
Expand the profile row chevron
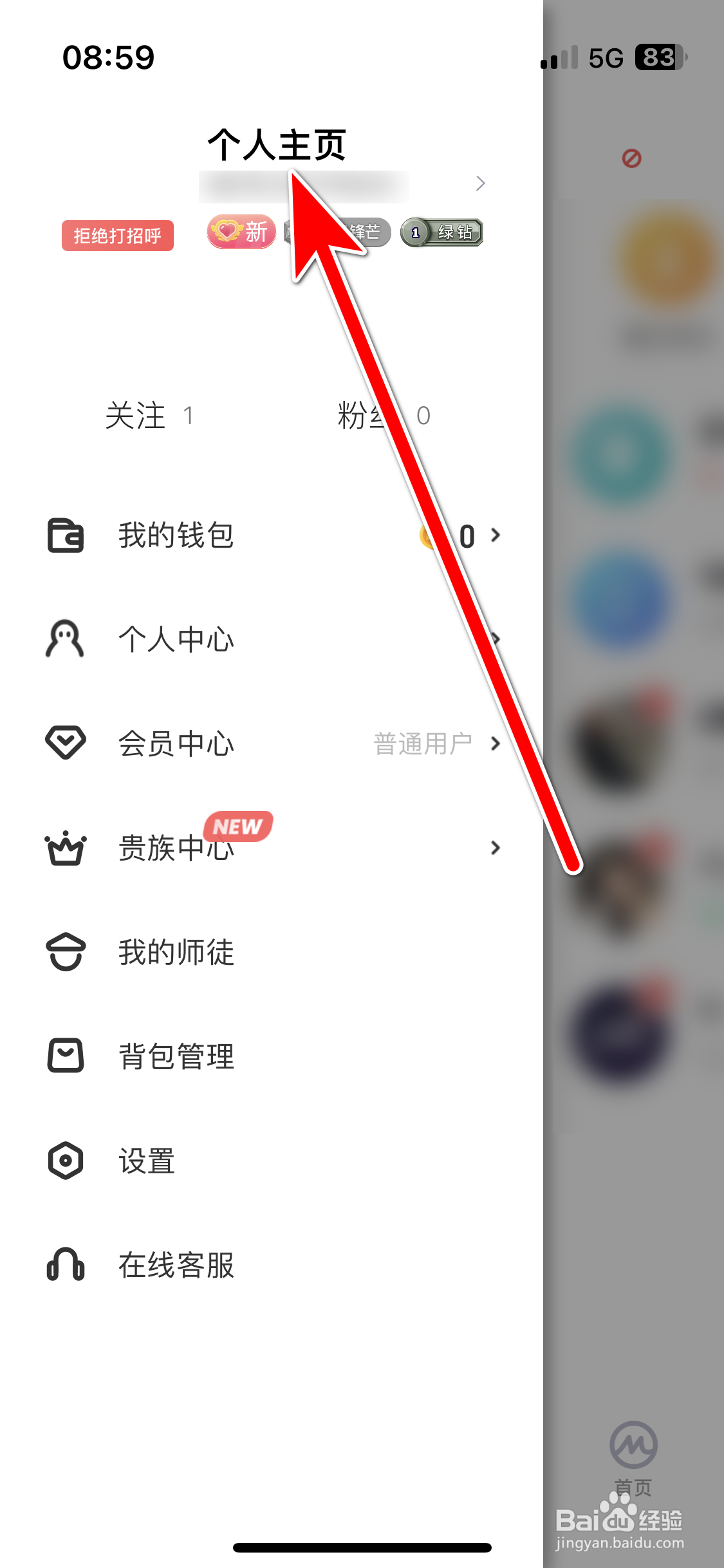[x=481, y=183]
